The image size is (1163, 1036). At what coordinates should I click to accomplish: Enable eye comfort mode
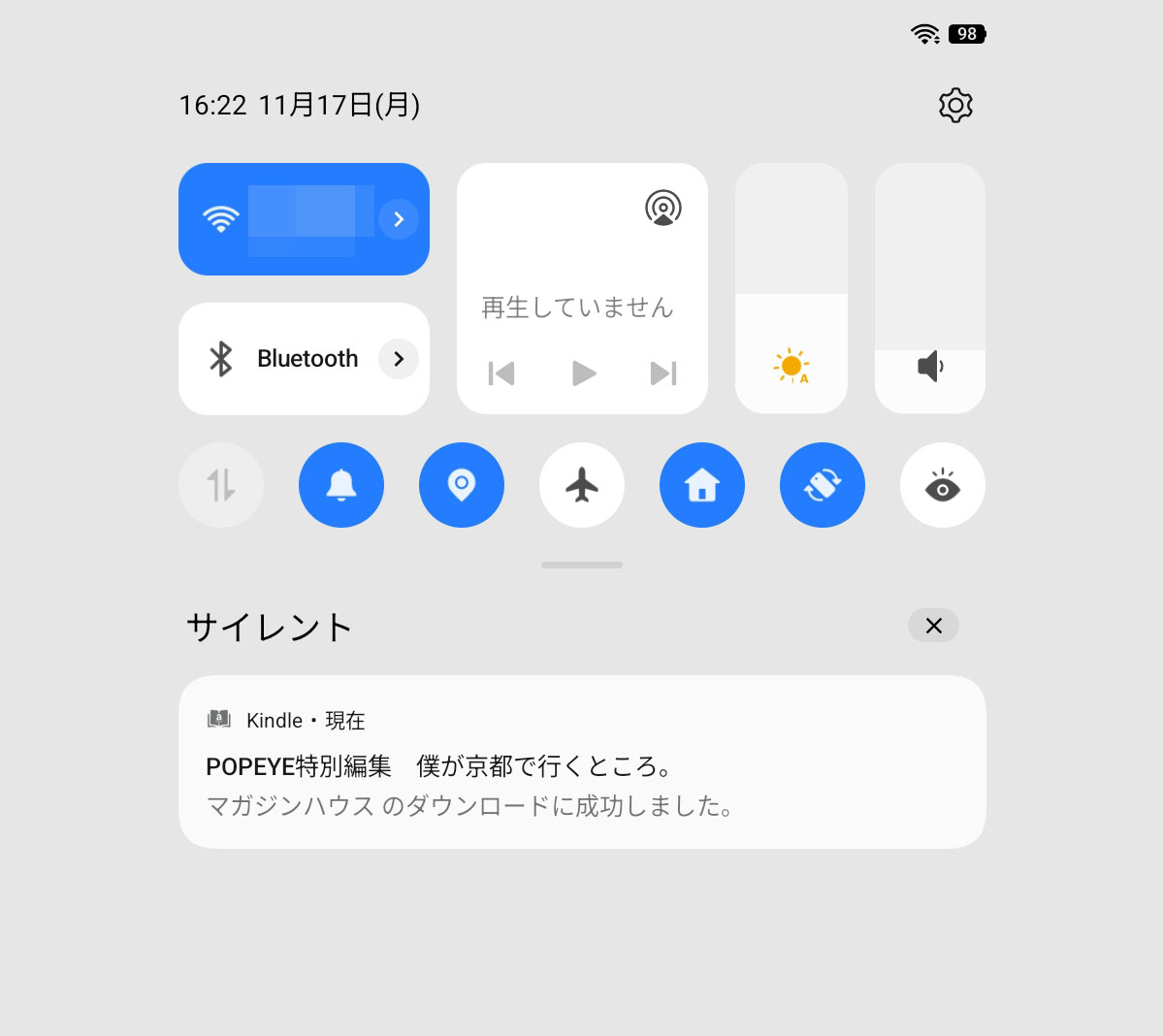pyautogui.click(x=943, y=485)
